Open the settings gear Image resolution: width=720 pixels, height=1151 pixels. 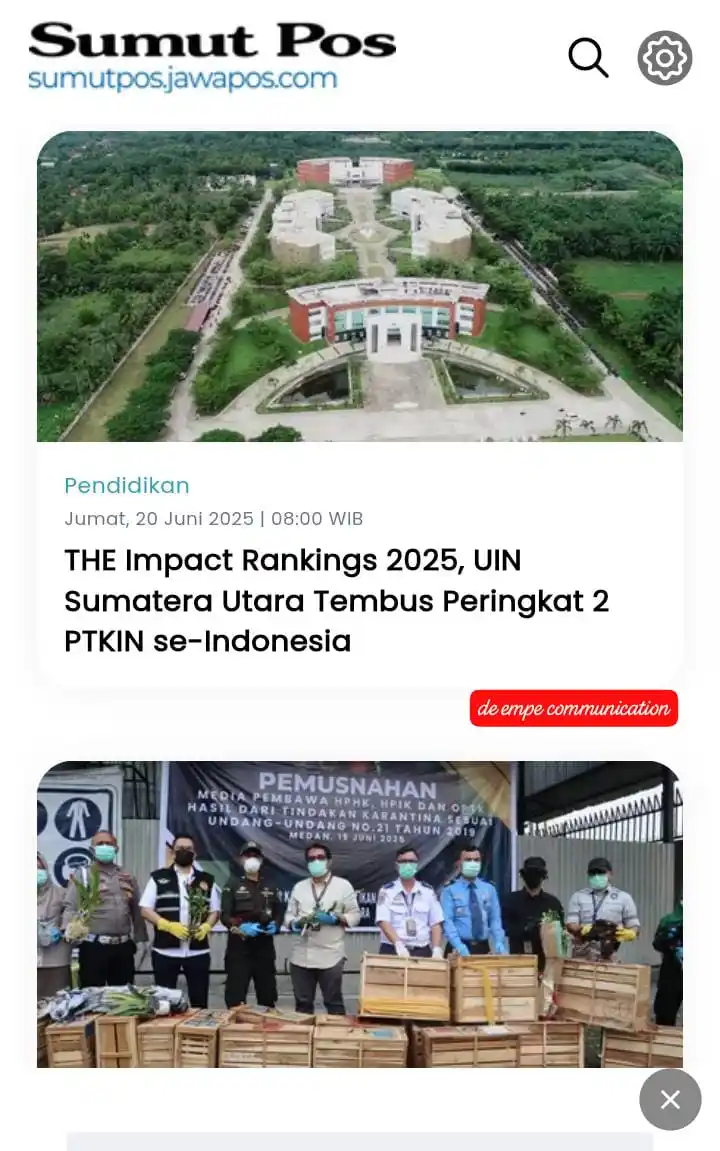click(x=665, y=58)
